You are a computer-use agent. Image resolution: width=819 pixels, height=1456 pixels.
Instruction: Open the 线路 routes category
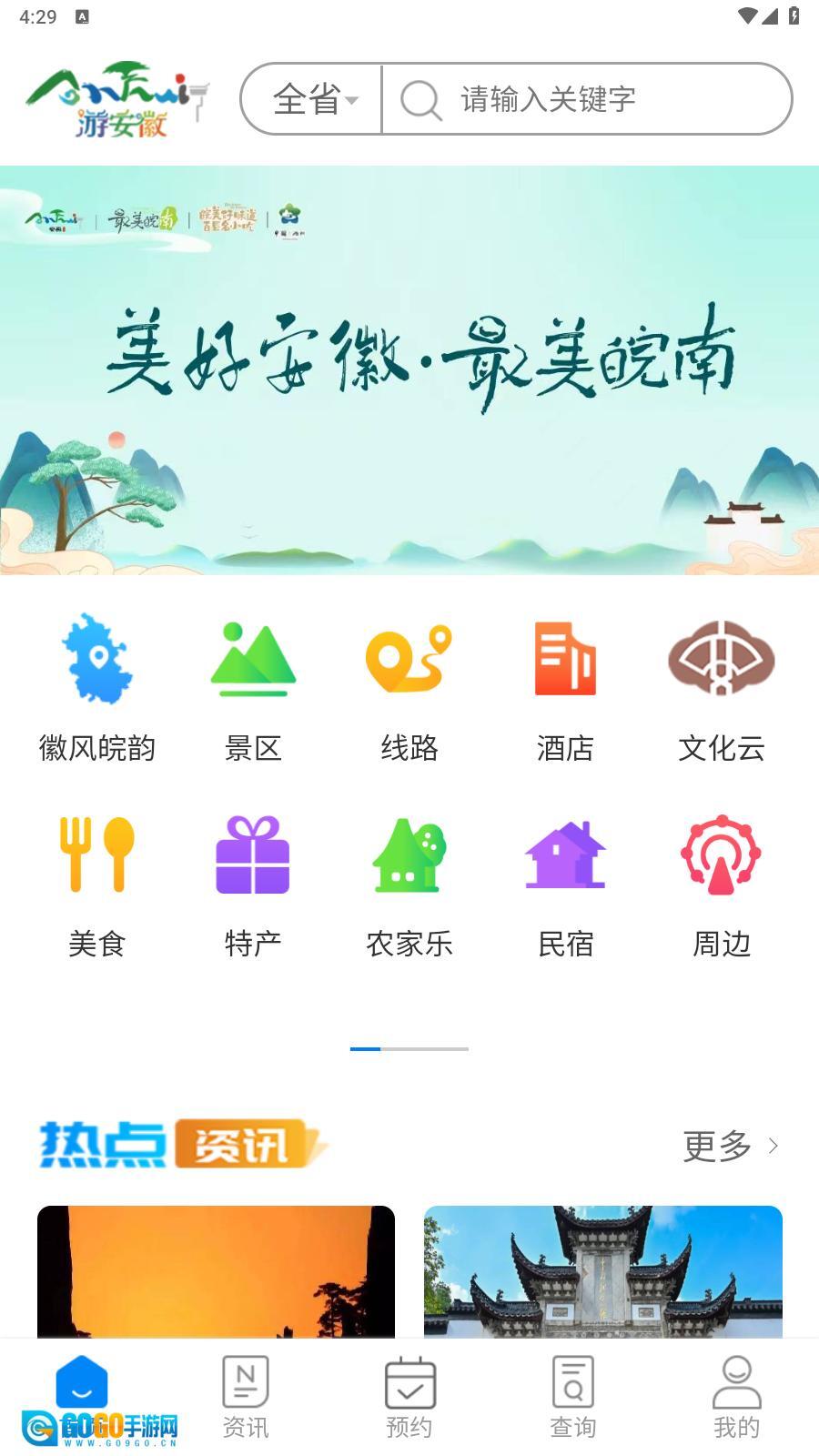tap(409, 687)
